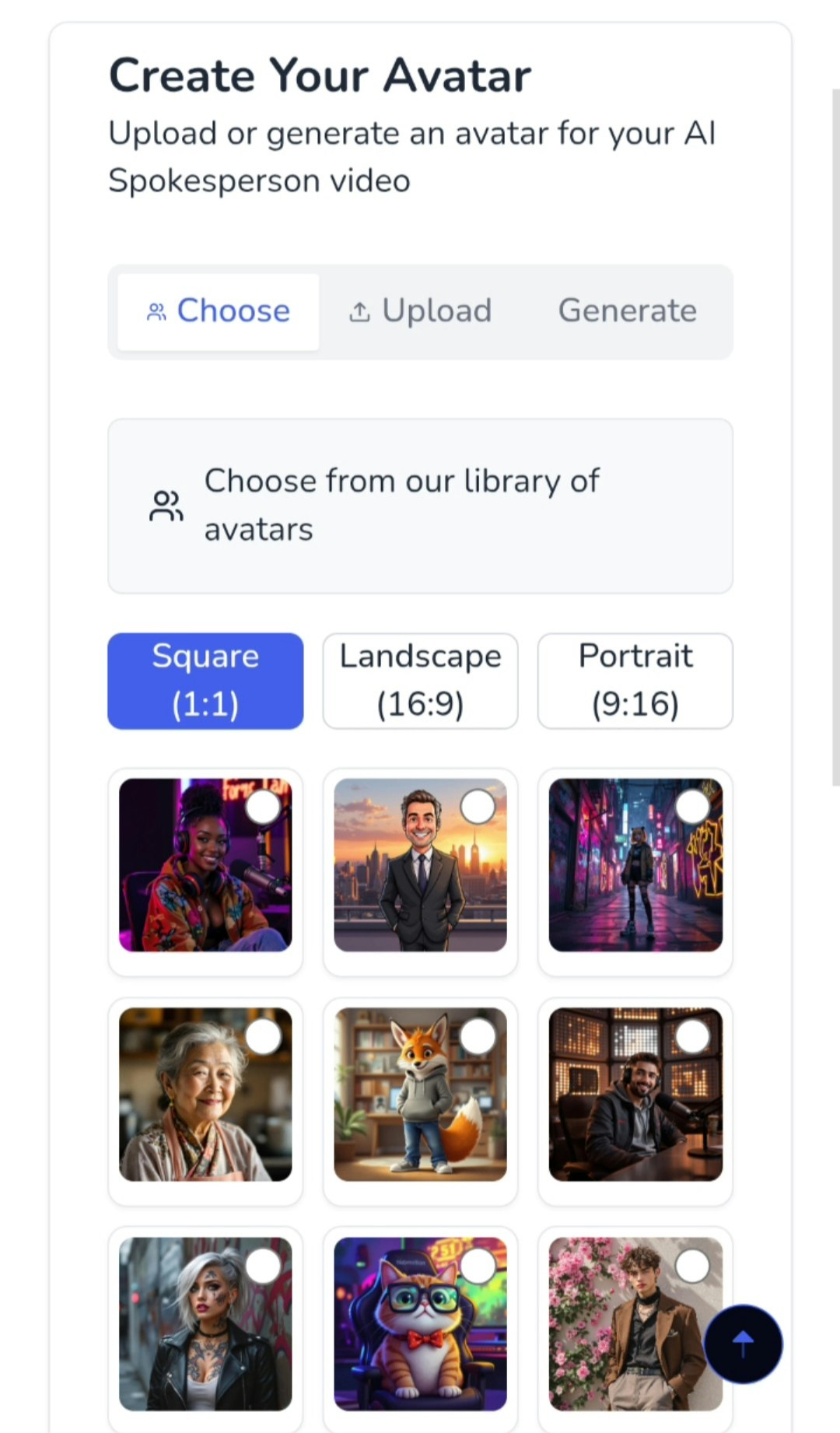Open the Generate tab
The image size is (840, 1433).
(x=627, y=311)
